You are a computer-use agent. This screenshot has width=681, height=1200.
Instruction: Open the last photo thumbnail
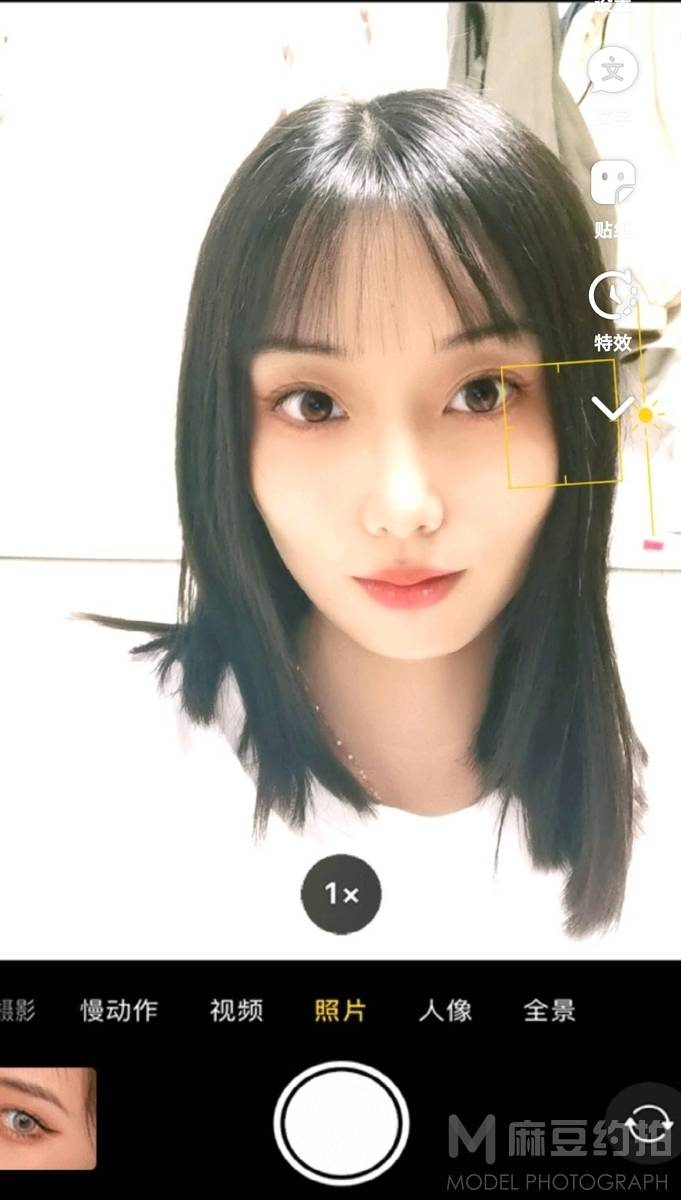coord(47,1118)
